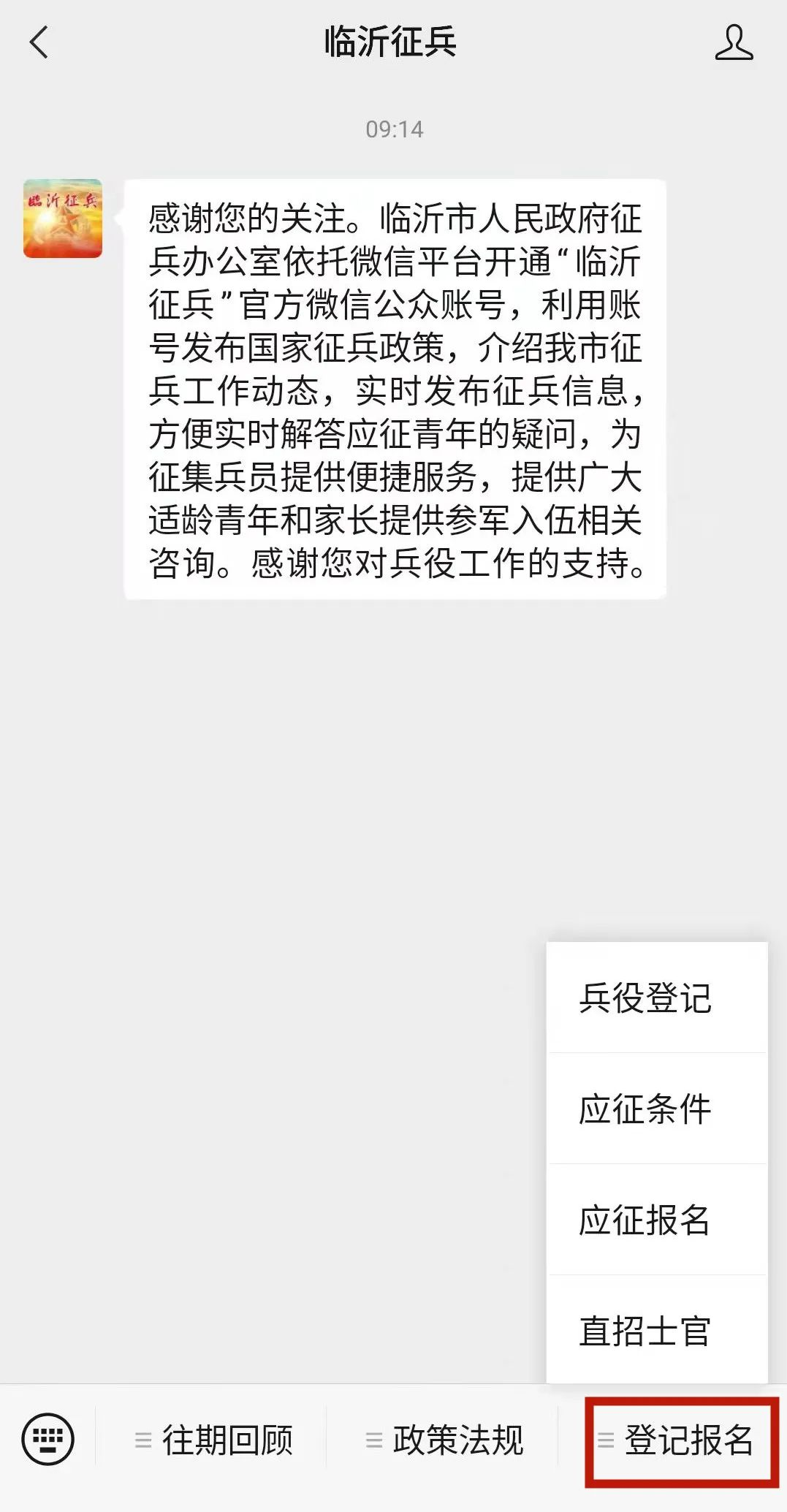Expand the 政策法规 menu

coord(443,1440)
